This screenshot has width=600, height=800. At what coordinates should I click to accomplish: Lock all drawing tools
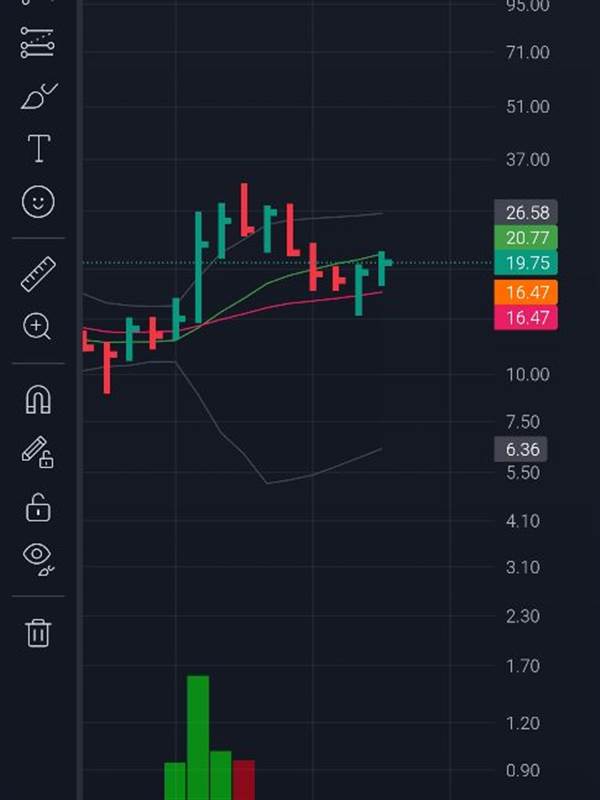coord(38,506)
